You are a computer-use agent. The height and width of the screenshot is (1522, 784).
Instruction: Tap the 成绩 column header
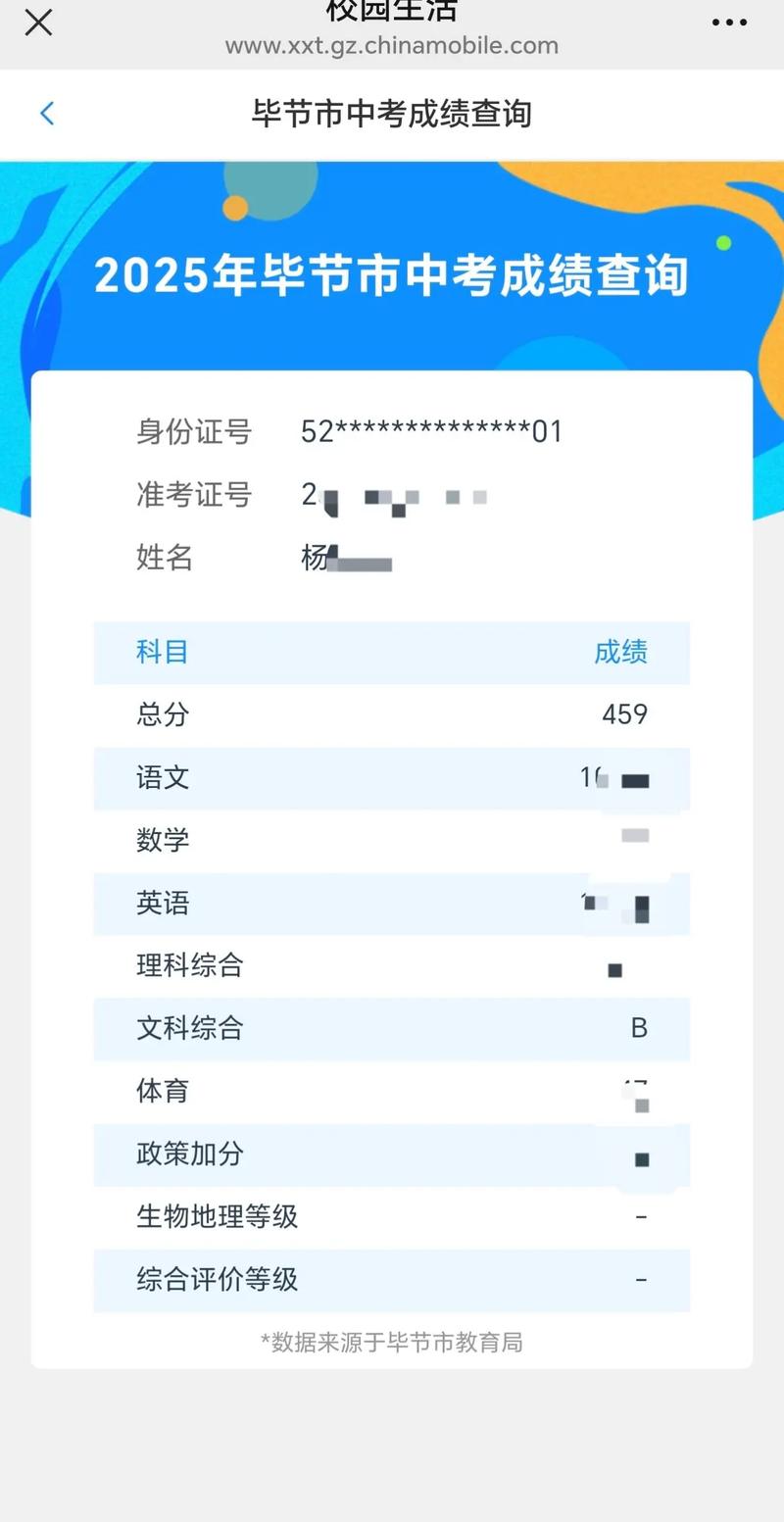621,653
